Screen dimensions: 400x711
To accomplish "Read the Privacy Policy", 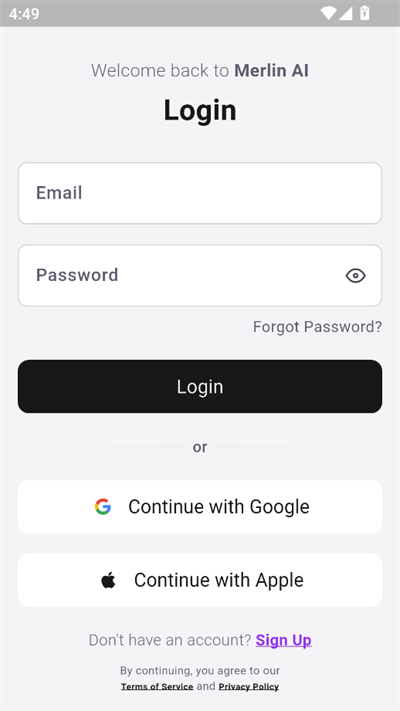I will (x=249, y=687).
